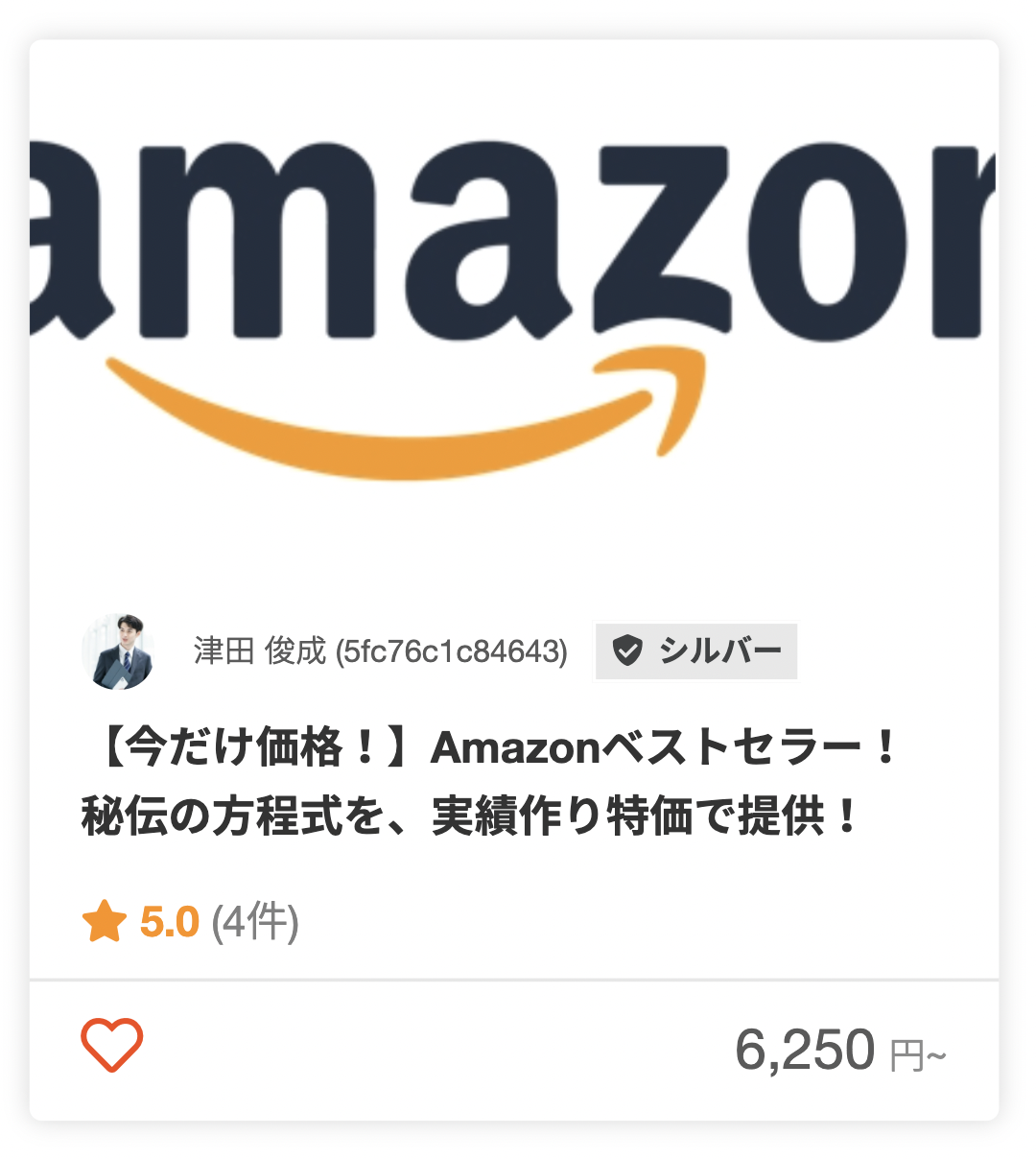Favorite this listing with the heart icon
The width and height of the screenshot is (1036, 1159).
(111, 1044)
